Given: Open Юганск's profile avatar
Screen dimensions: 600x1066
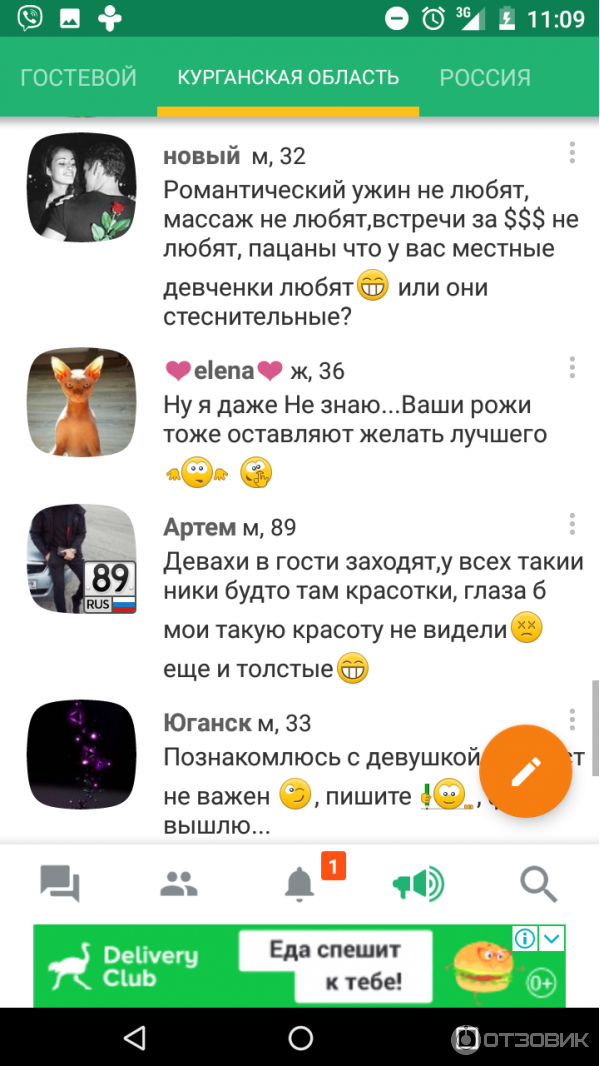Looking at the screenshot, I should click(x=81, y=757).
